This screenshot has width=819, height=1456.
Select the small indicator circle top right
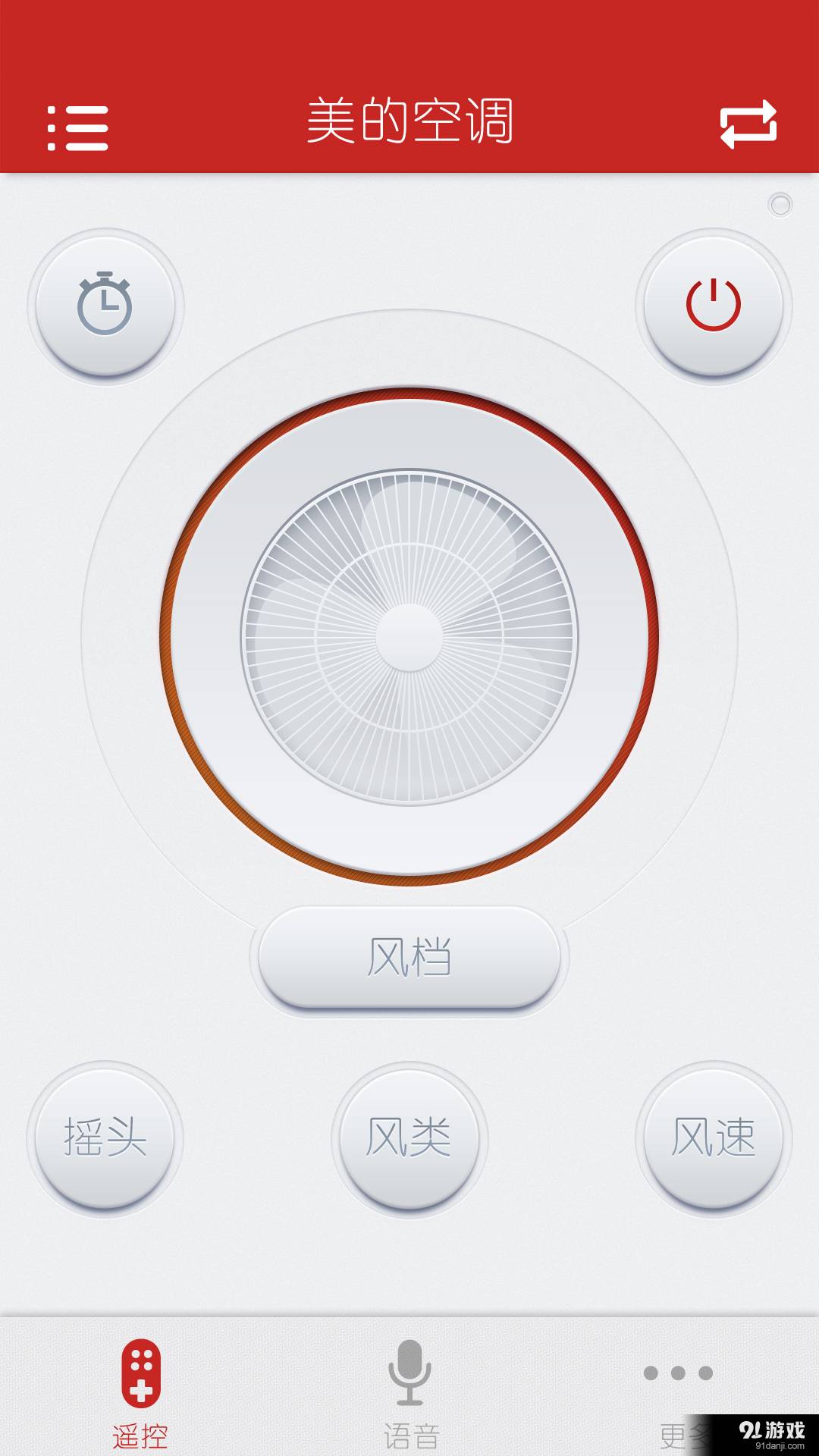click(780, 205)
